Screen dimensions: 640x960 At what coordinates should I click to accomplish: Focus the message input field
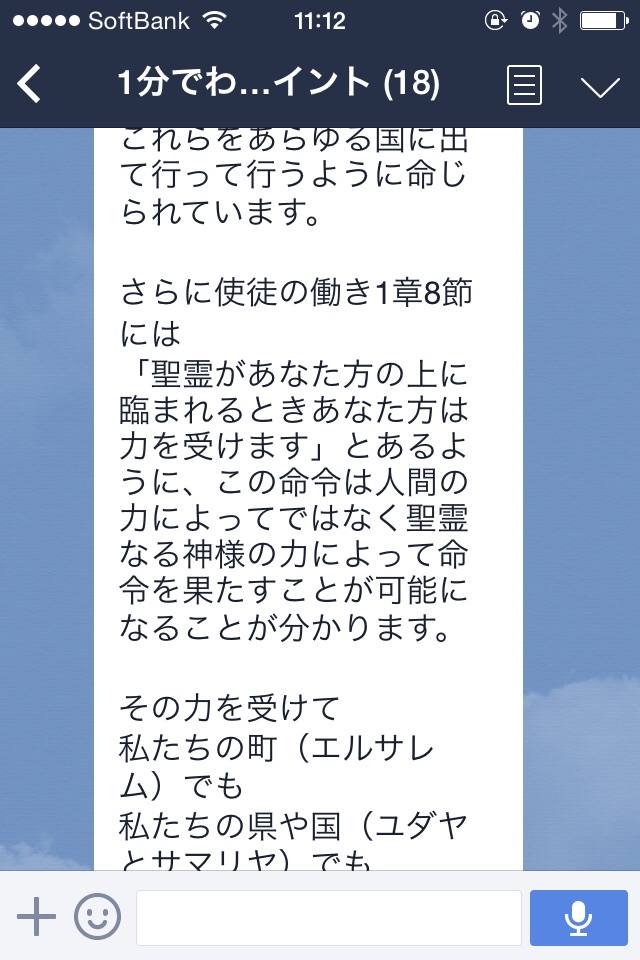(x=328, y=917)
